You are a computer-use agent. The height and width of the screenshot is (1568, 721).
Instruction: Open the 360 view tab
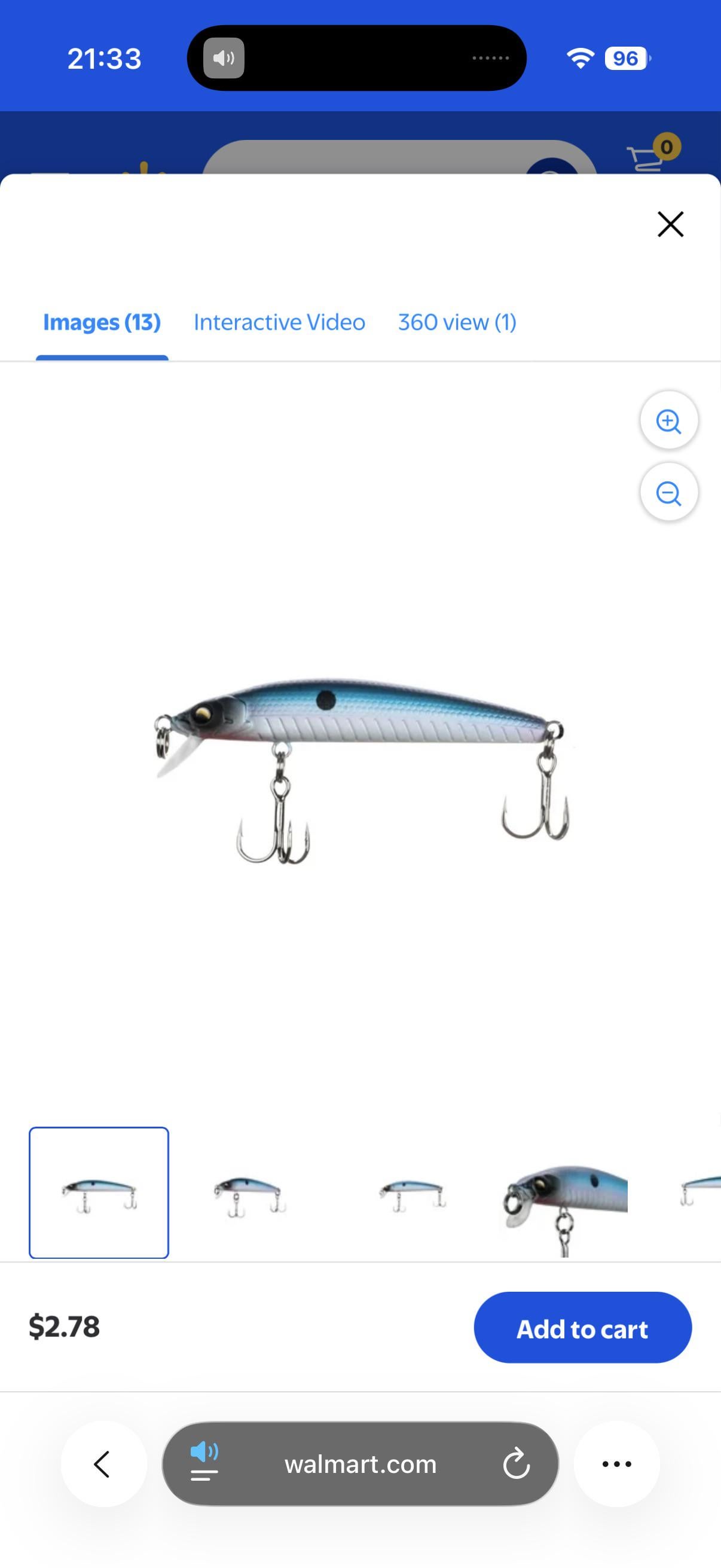457,322
